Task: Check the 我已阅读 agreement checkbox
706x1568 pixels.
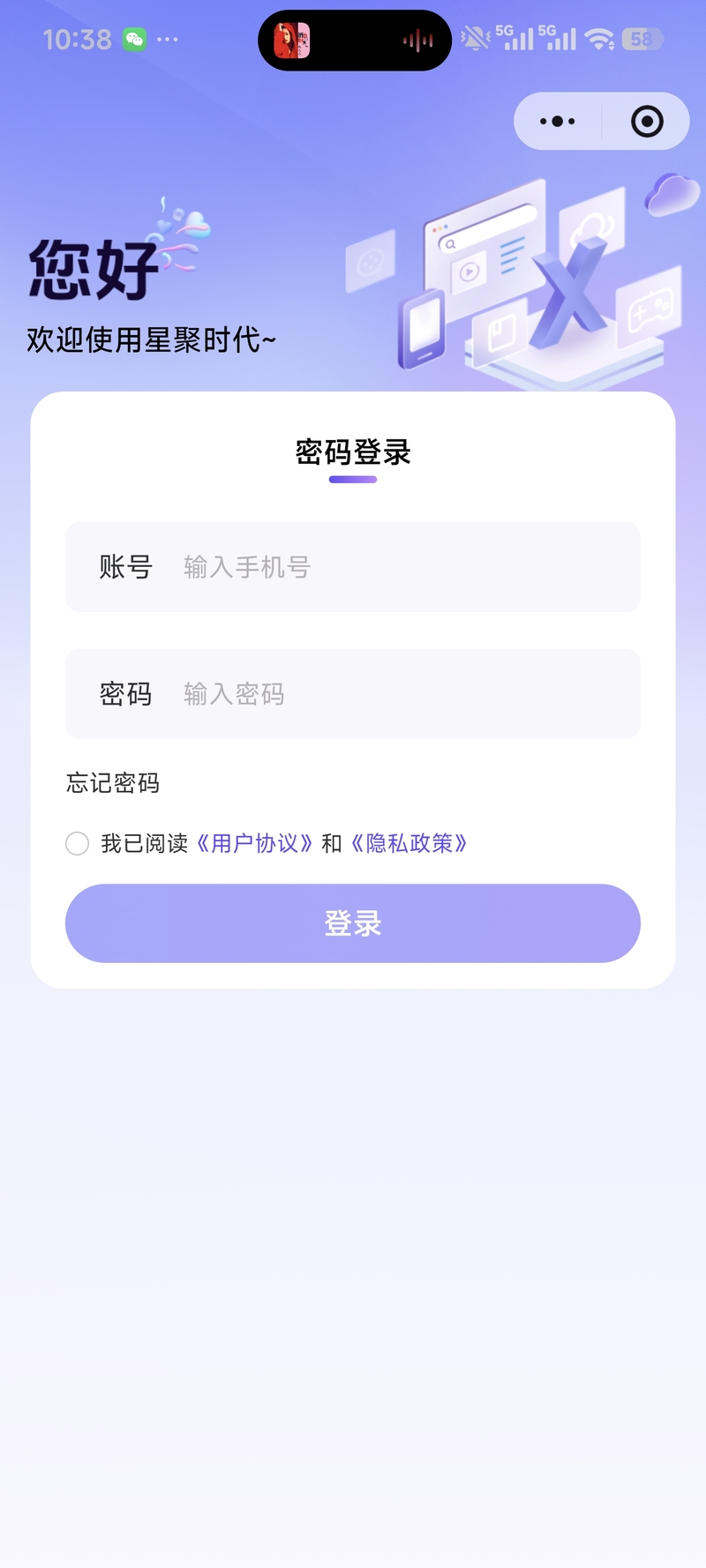Action: (78, 844)
